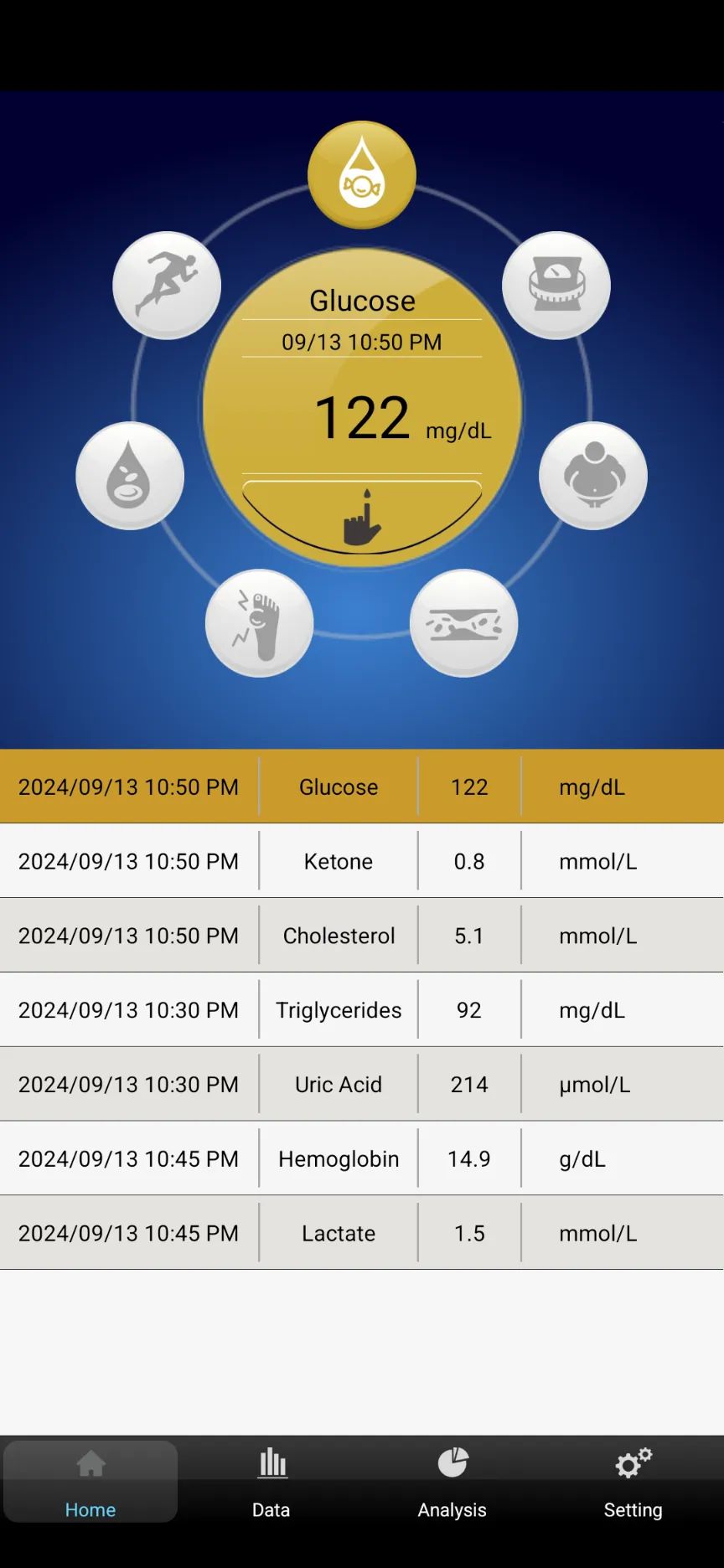This screenshot has width=724, height=1568.
Task: Select the body figure icon
Action: (593, 476)
